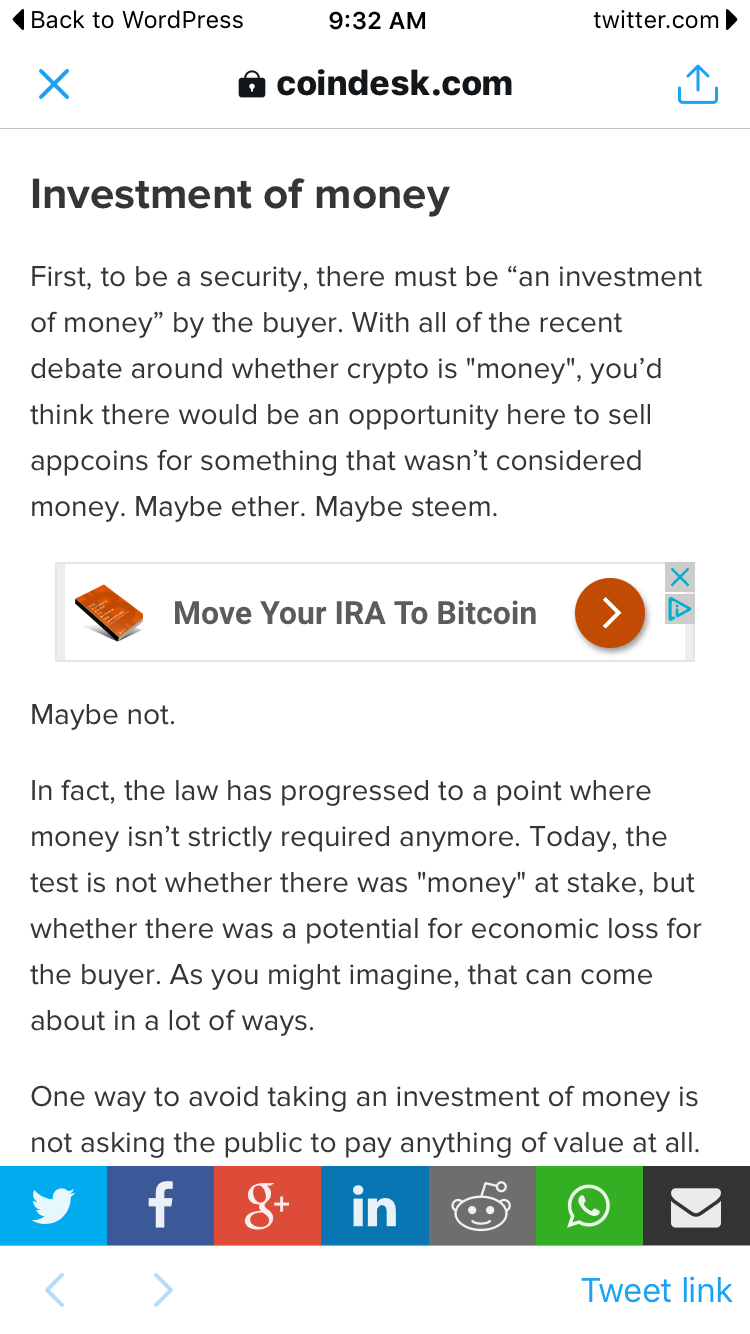Share the article via WhatsApp
Image resolution: width=750 pixels, height=1334 pixels.
588,1206
